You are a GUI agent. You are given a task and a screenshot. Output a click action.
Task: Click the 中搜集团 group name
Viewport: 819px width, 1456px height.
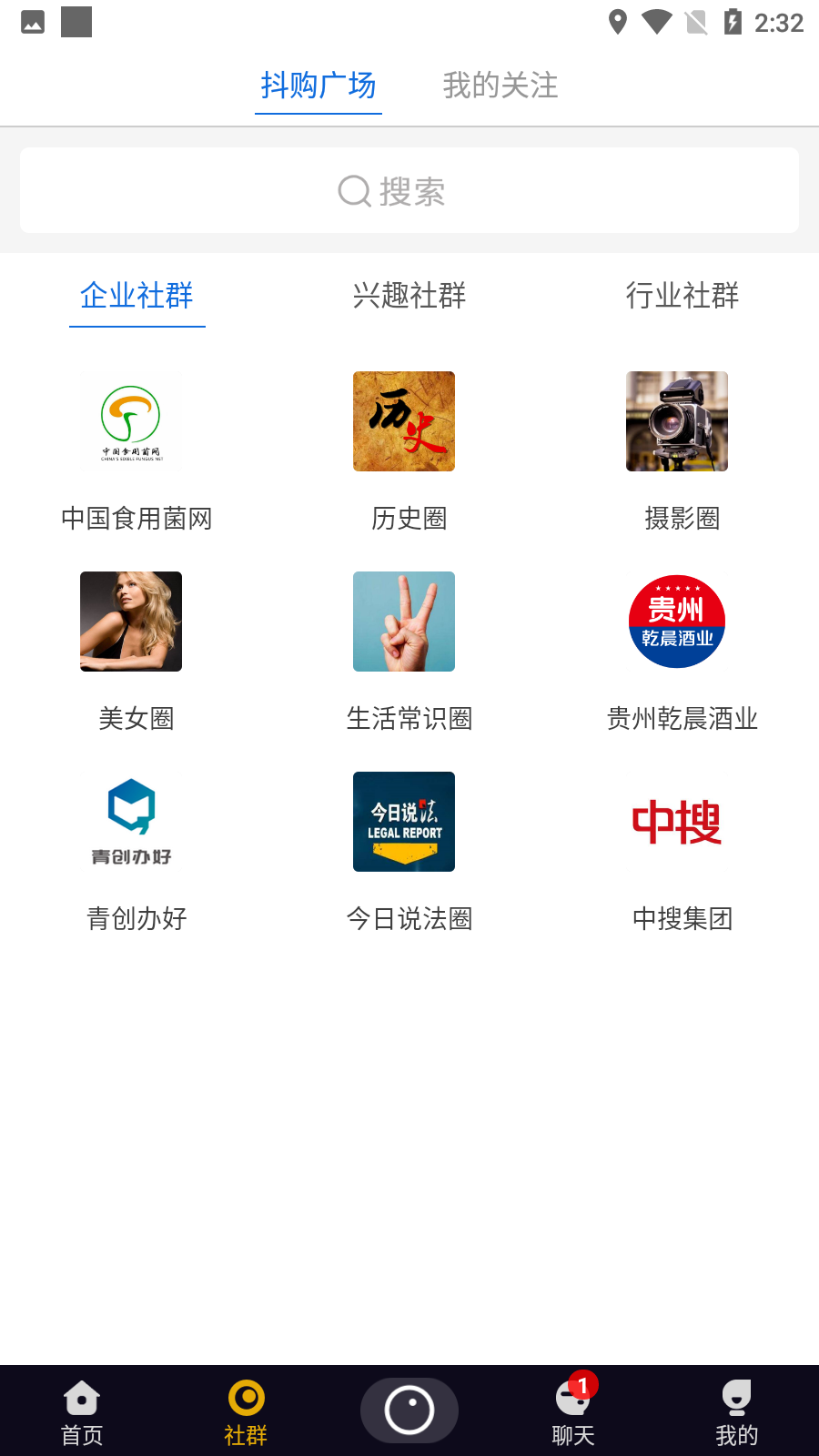click(x=682, y=919)
